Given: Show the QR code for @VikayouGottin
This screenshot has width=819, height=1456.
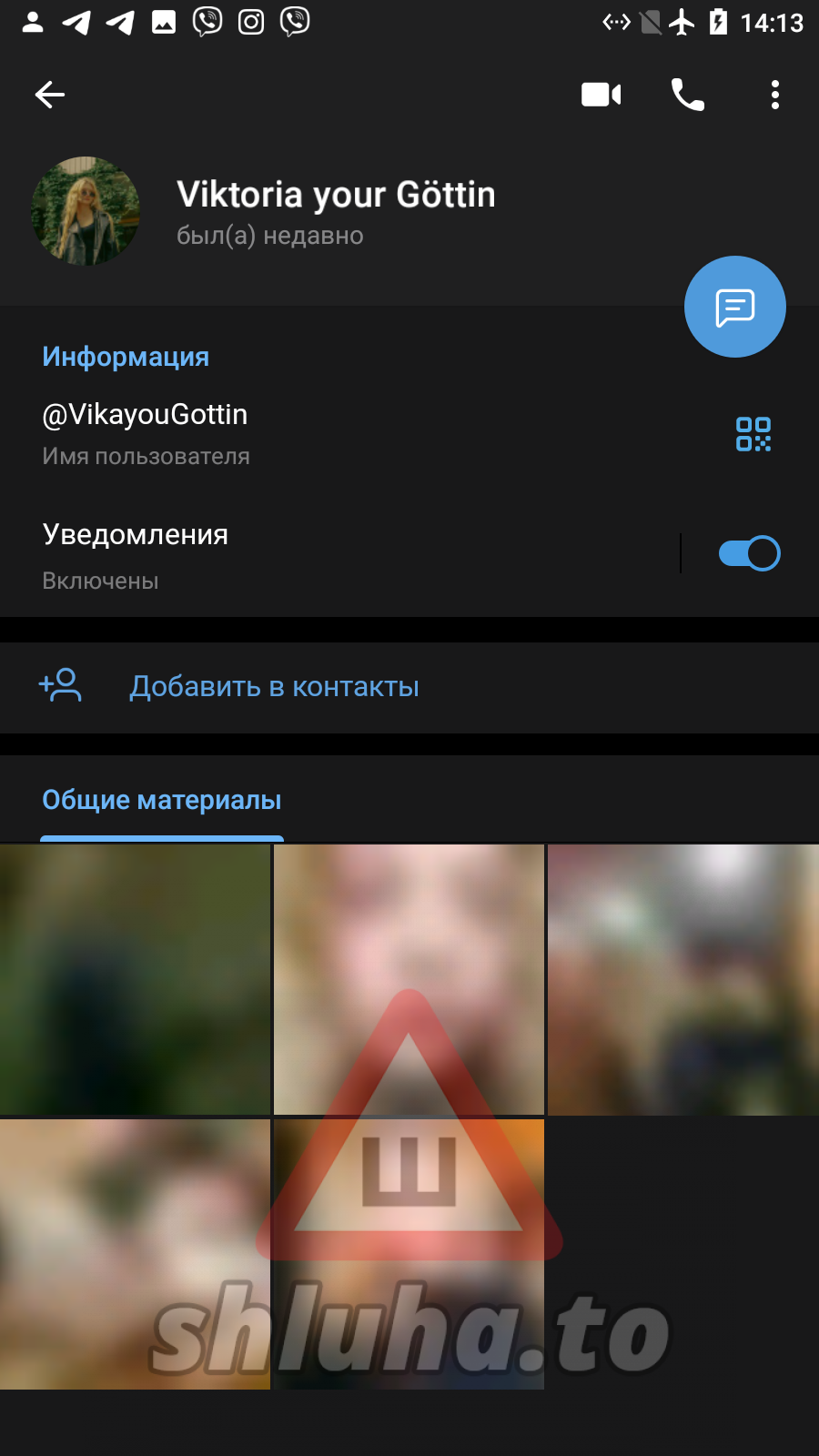Looking at the screenshot, I should pos(753,434).
